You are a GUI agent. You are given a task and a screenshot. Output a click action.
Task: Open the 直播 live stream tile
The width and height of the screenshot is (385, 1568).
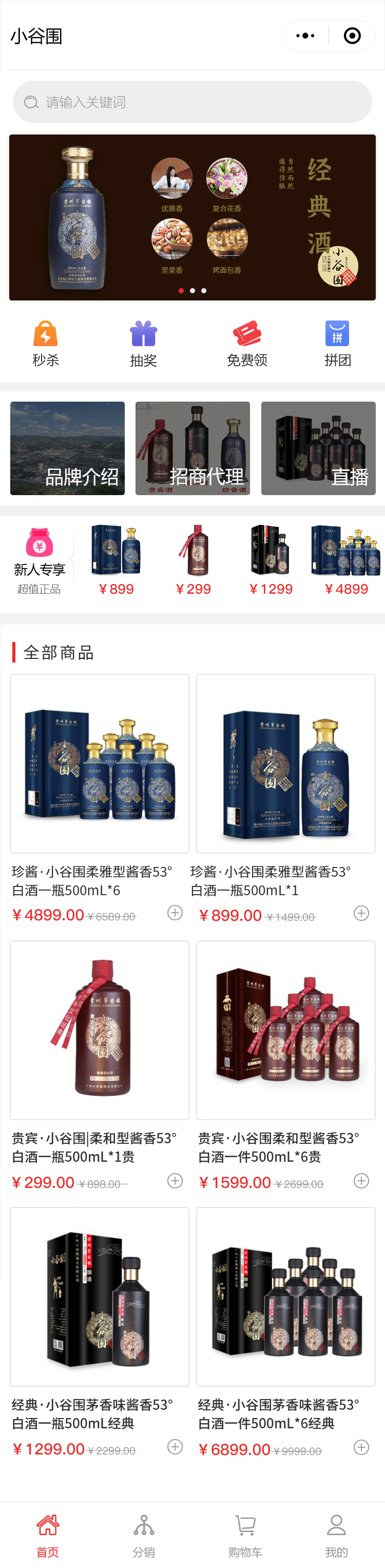click(318, 448)
